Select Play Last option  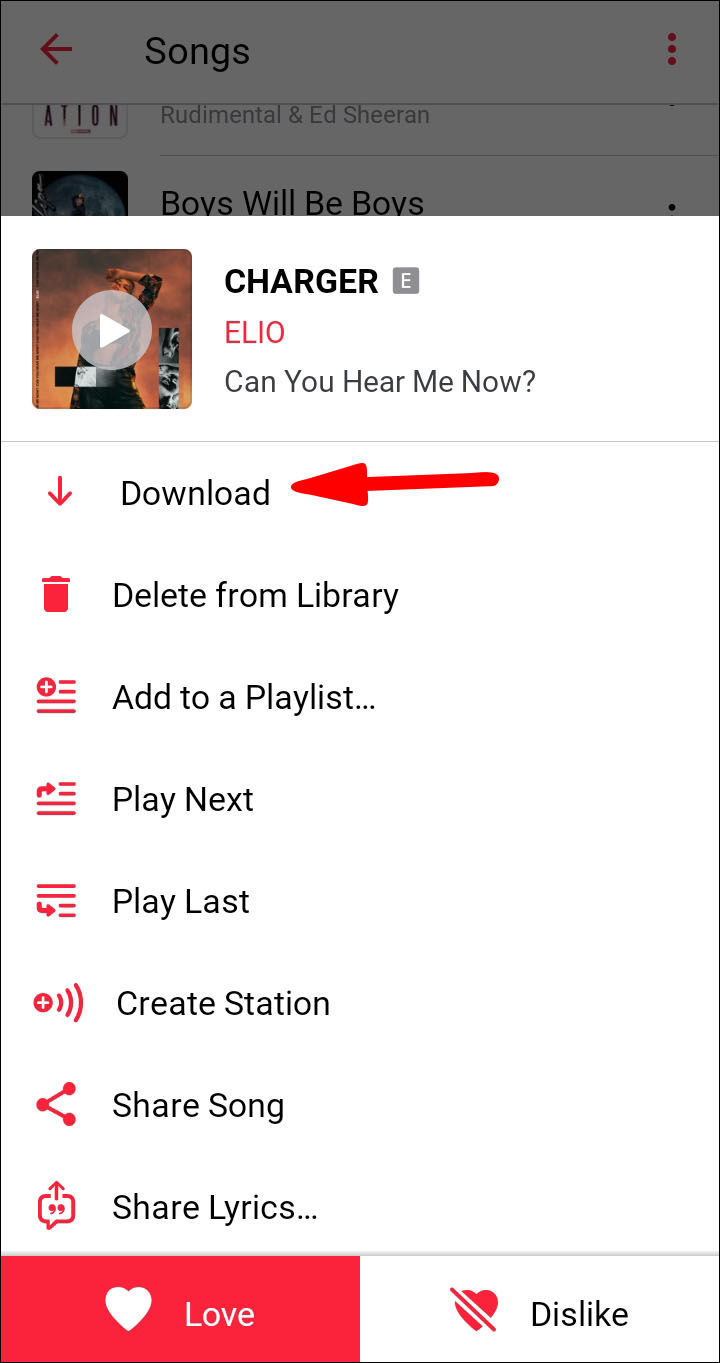(x=181, y=901)
